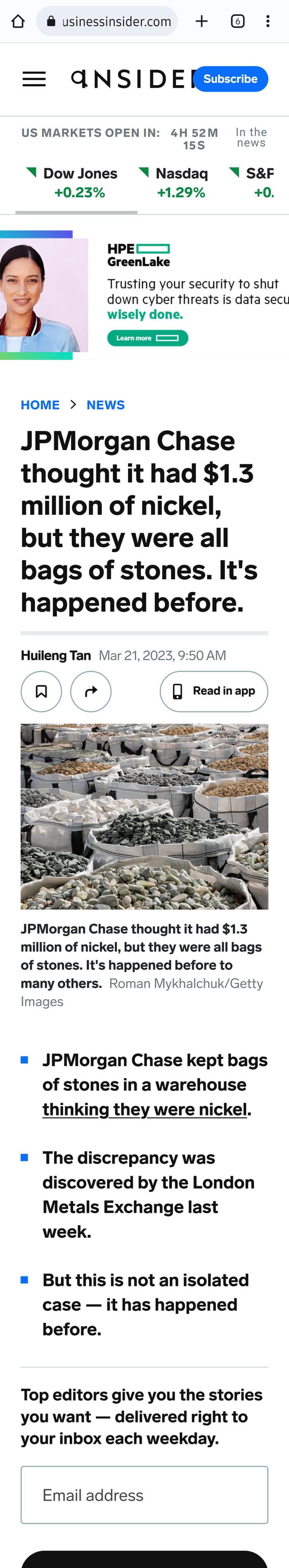Viewport: 289px width, 1568px height.
Task: Go to the browser home page
Action: (x=18, y=21)
